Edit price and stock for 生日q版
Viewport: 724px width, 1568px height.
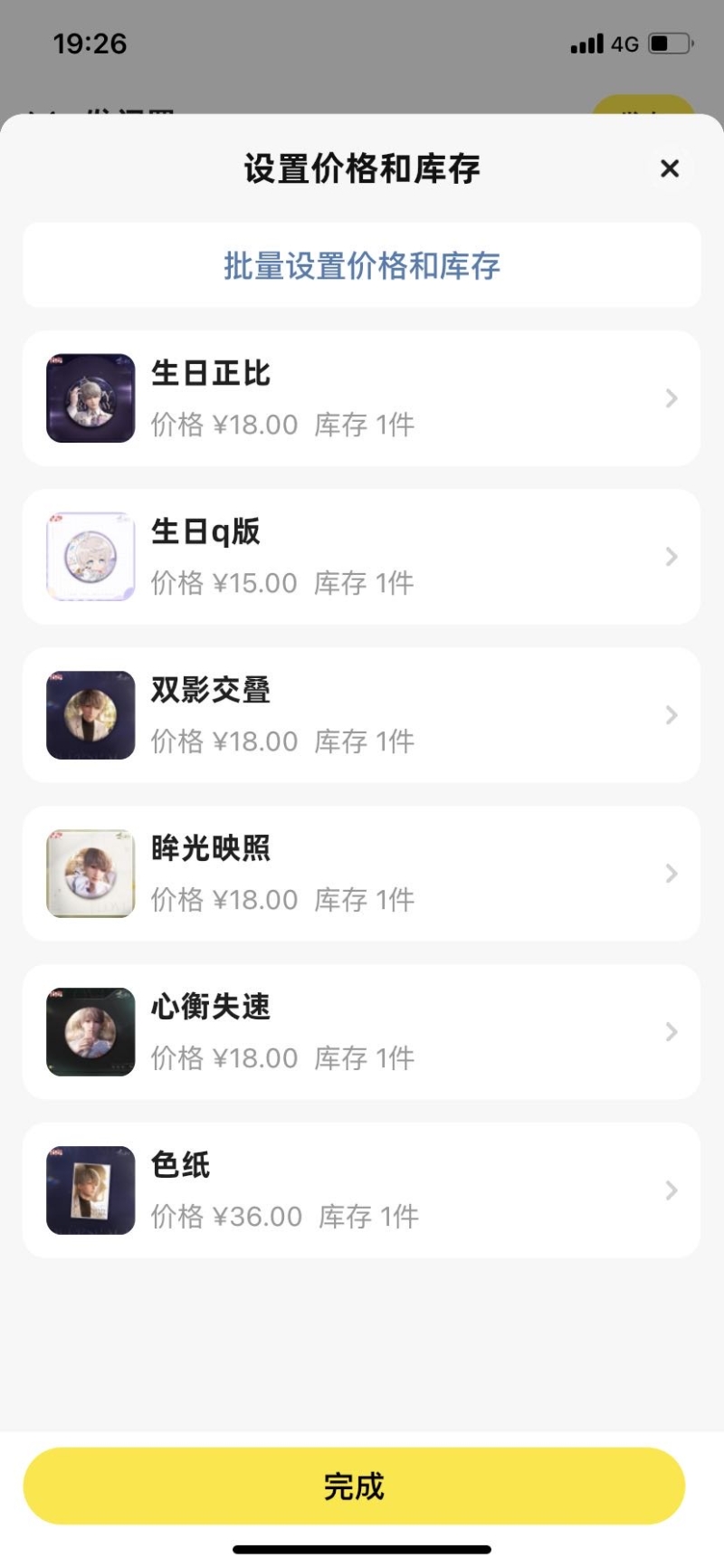362,557
